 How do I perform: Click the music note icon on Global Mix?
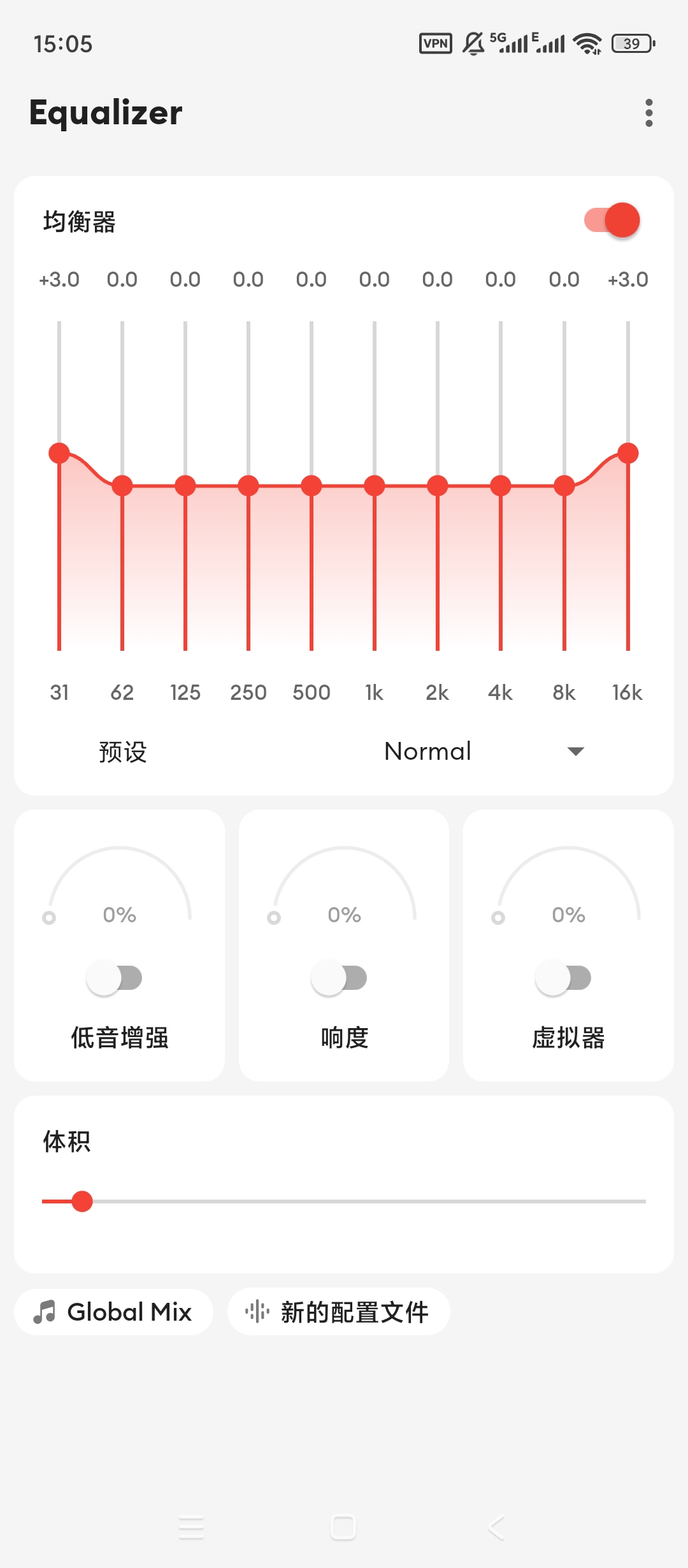pyautogui.click(x=45, y=1311)
